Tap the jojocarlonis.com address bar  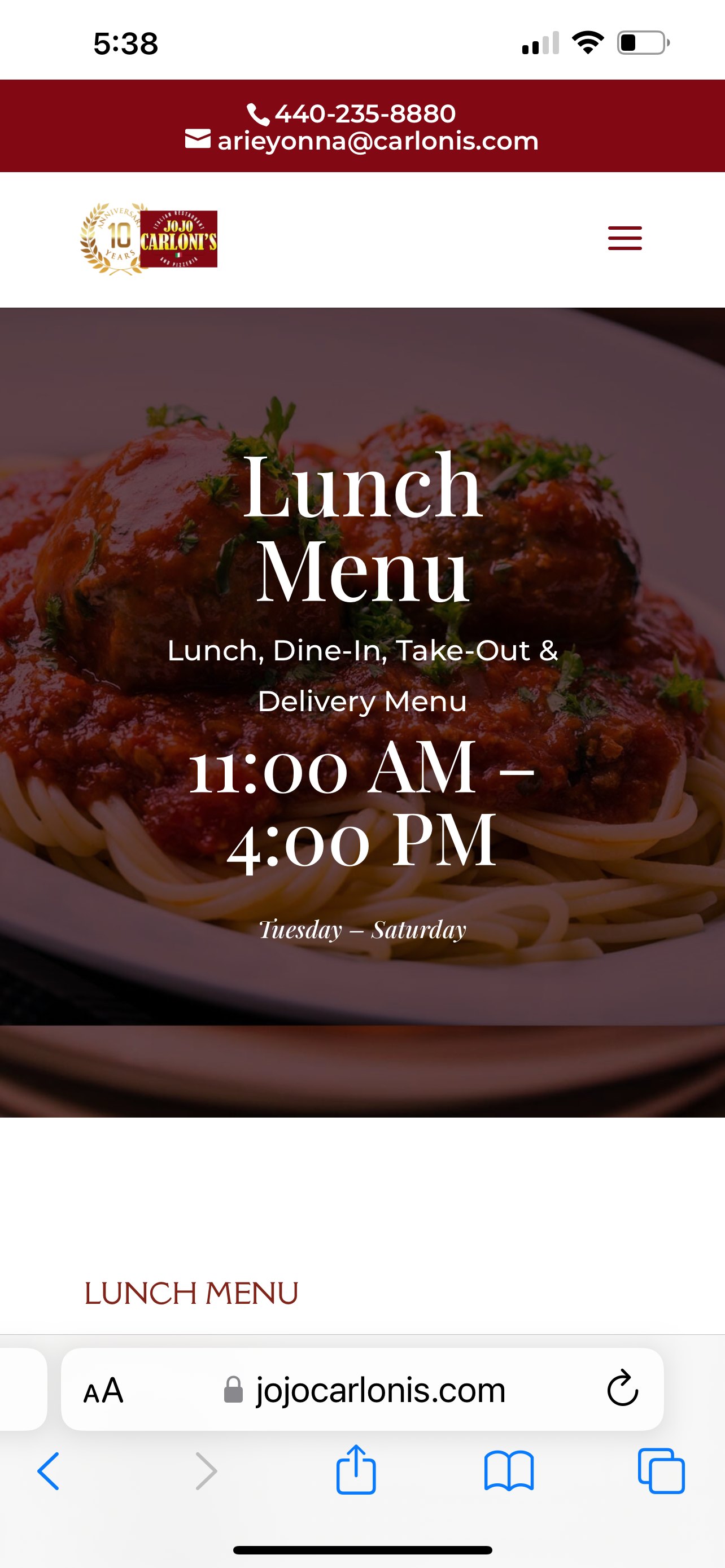tap(380, 1391)
